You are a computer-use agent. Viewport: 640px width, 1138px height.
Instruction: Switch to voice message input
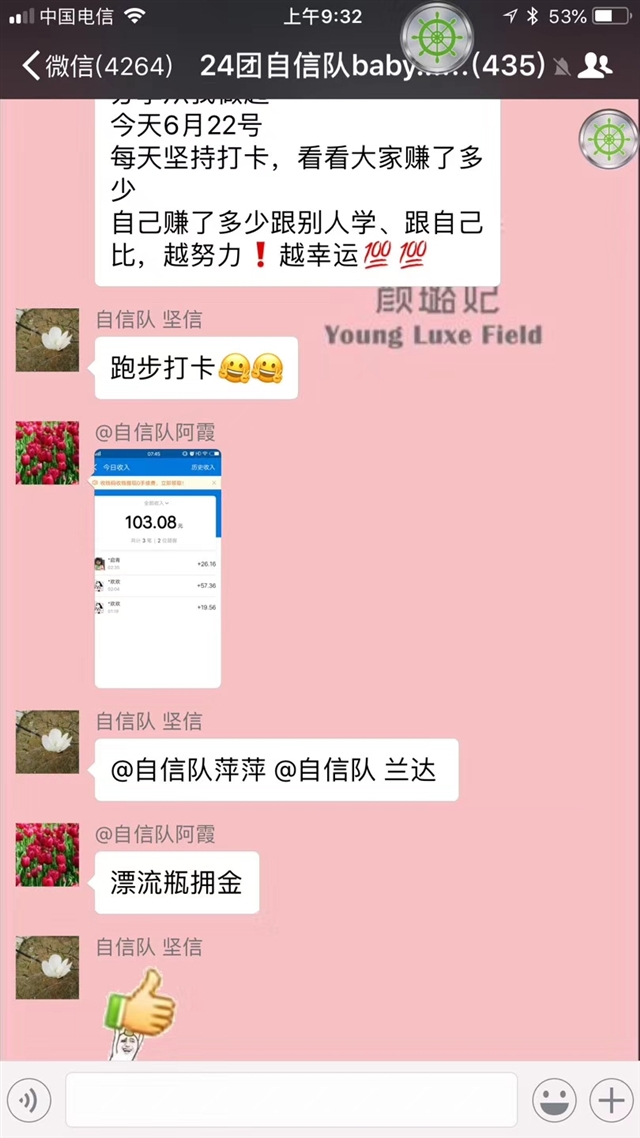tap(29, 1101)
